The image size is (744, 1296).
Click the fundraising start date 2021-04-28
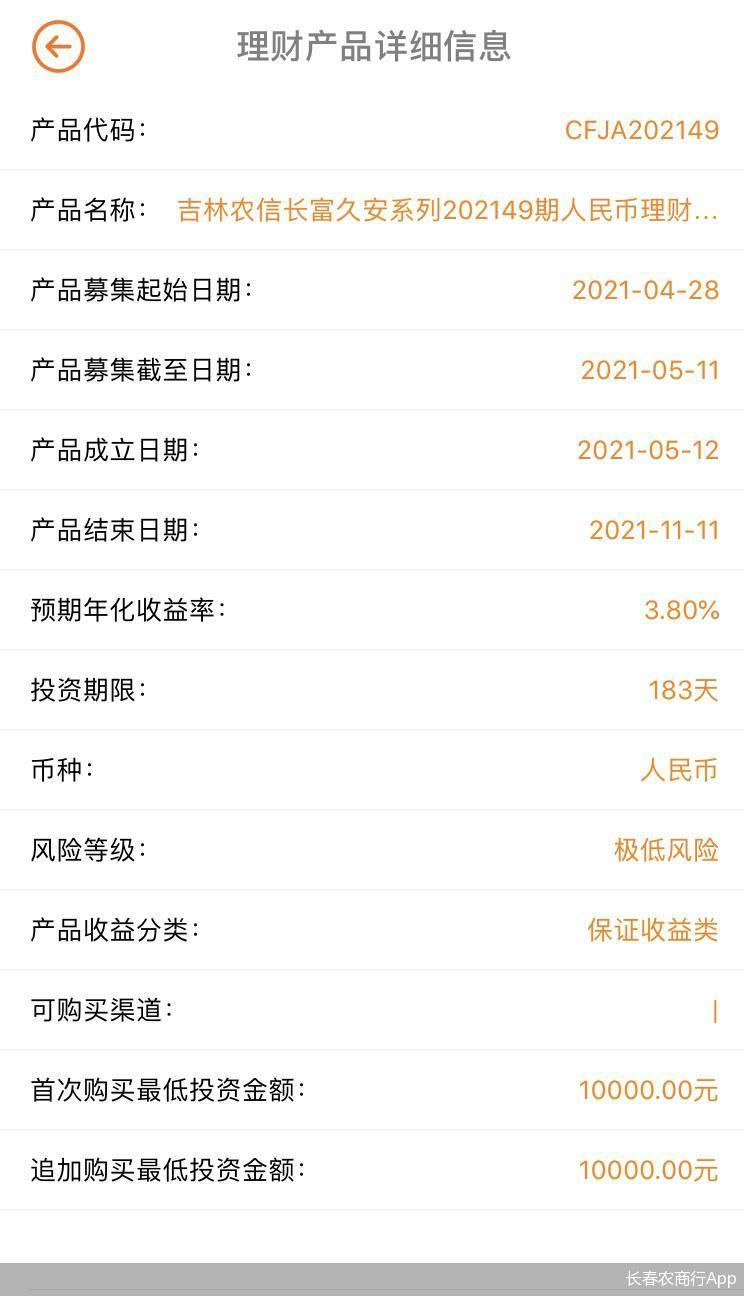point(646,290)
